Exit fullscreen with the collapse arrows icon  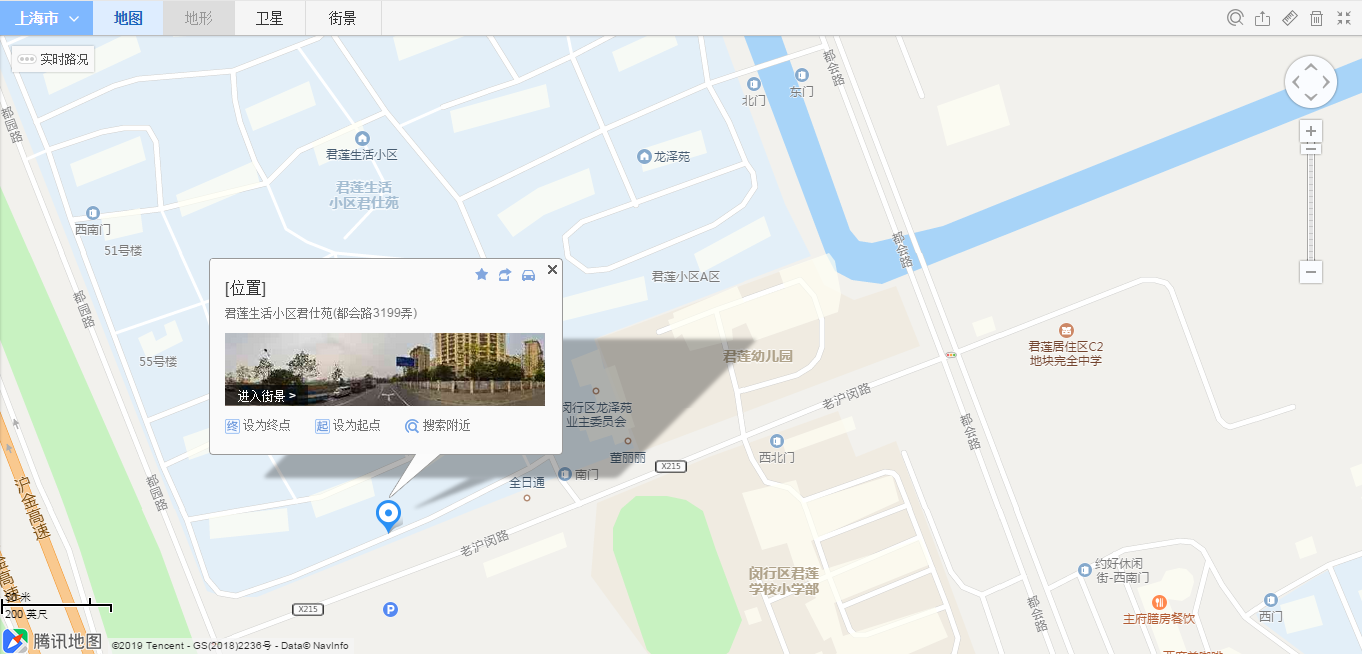coord(1343,18)
